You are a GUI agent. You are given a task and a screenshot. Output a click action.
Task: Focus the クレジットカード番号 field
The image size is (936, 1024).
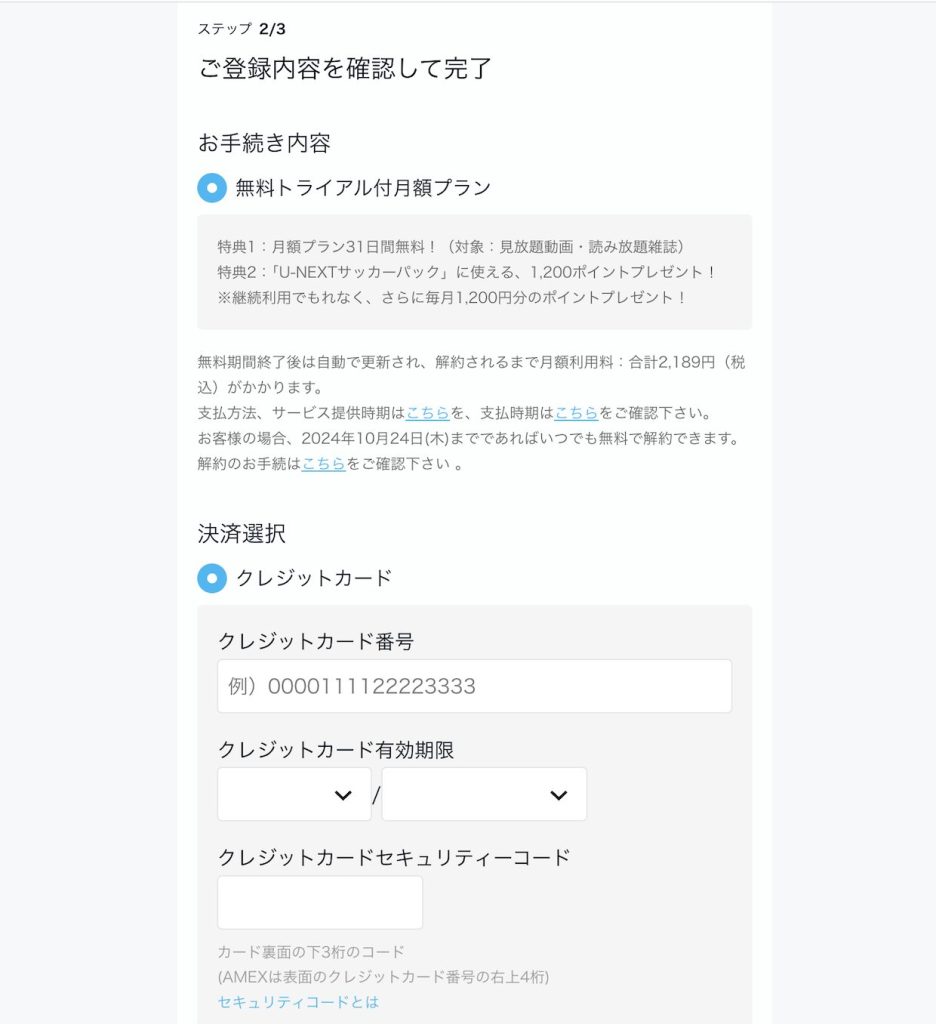click(x=474, y=686)
